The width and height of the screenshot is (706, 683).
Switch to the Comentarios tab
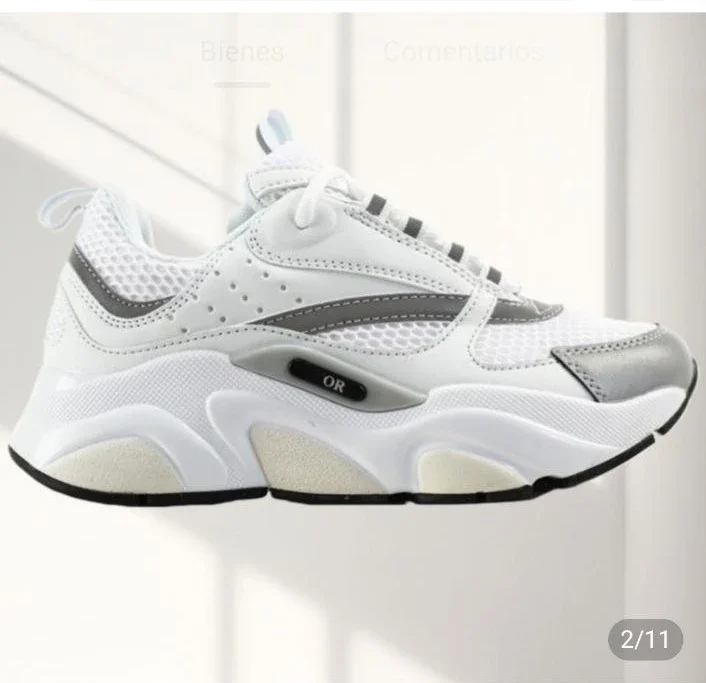pyautogui.click(x=463, y=51)
